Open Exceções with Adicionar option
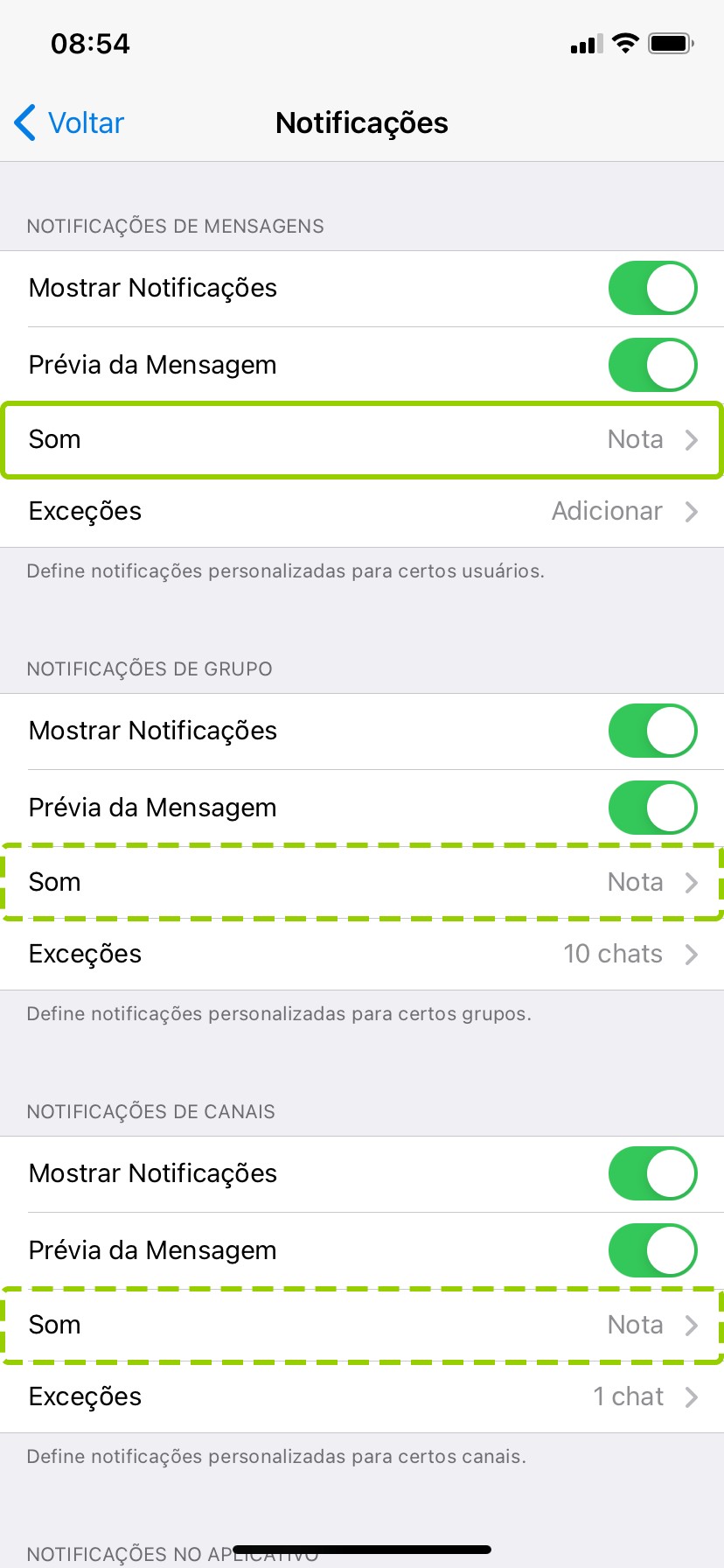 [362, 511]
